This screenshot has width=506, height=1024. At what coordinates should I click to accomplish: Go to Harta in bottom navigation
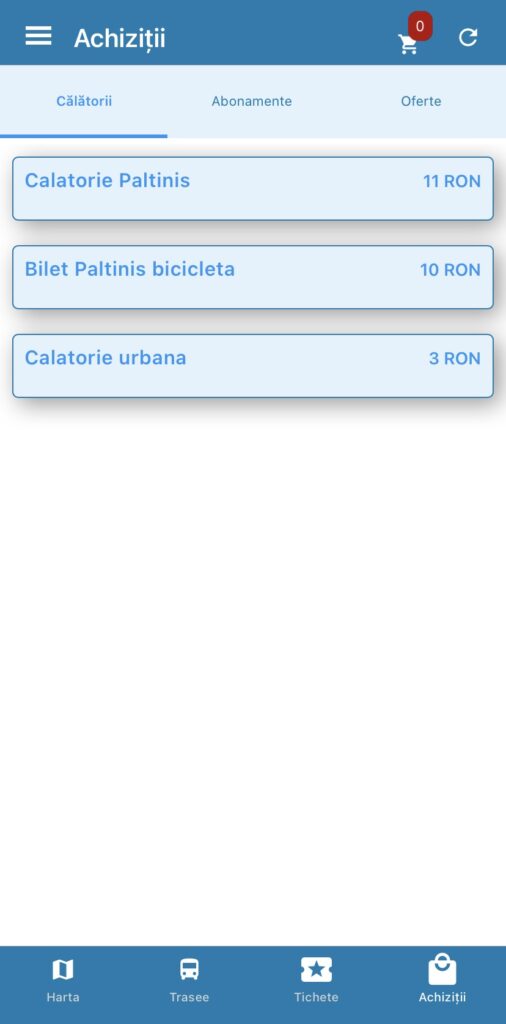63,980
